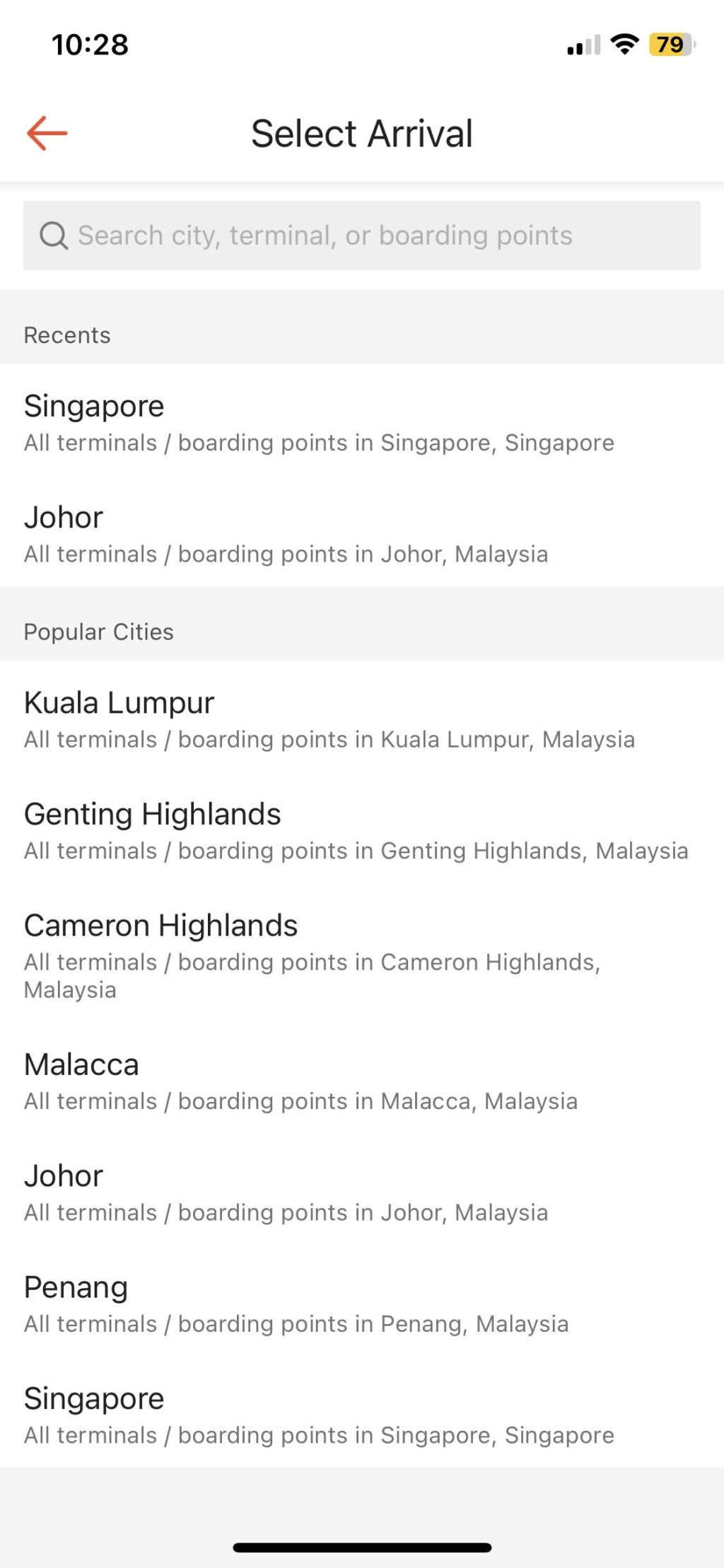The image size is (724, 1568).
Task: Select Malacca from Popular Cities
Action: pyautogui.click(x=362, y=1081)
